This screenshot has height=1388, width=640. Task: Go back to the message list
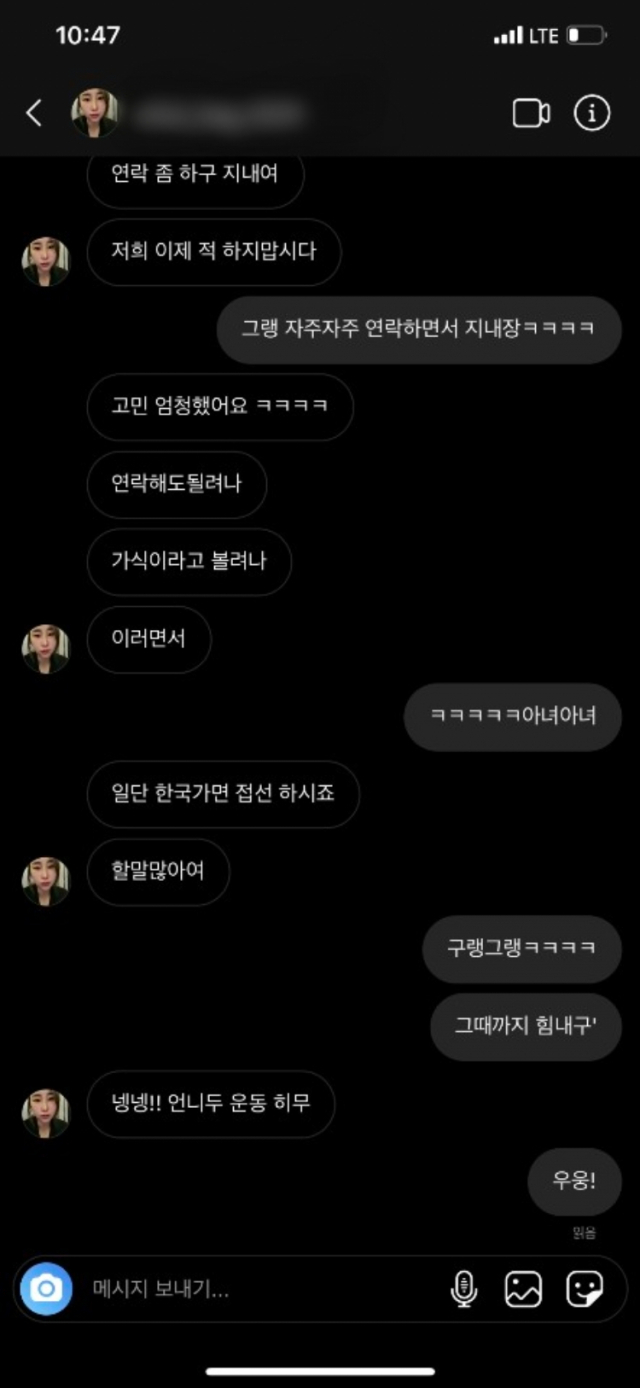(x=34, y=113)
